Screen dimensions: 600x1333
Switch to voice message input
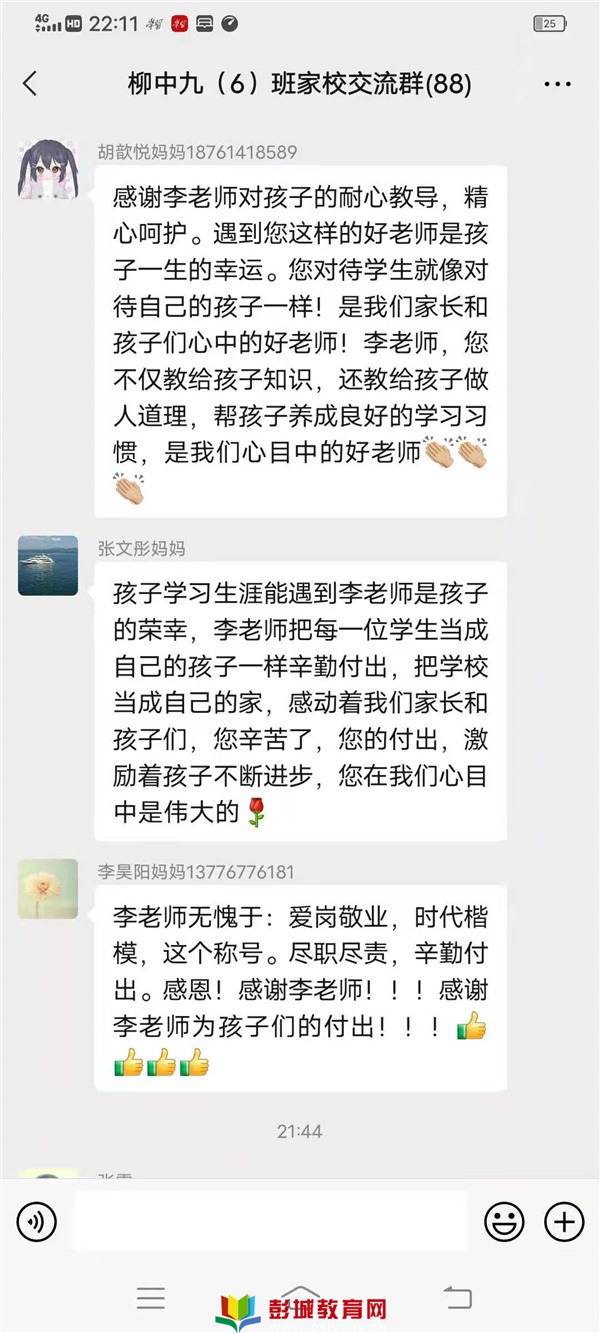37,1221
